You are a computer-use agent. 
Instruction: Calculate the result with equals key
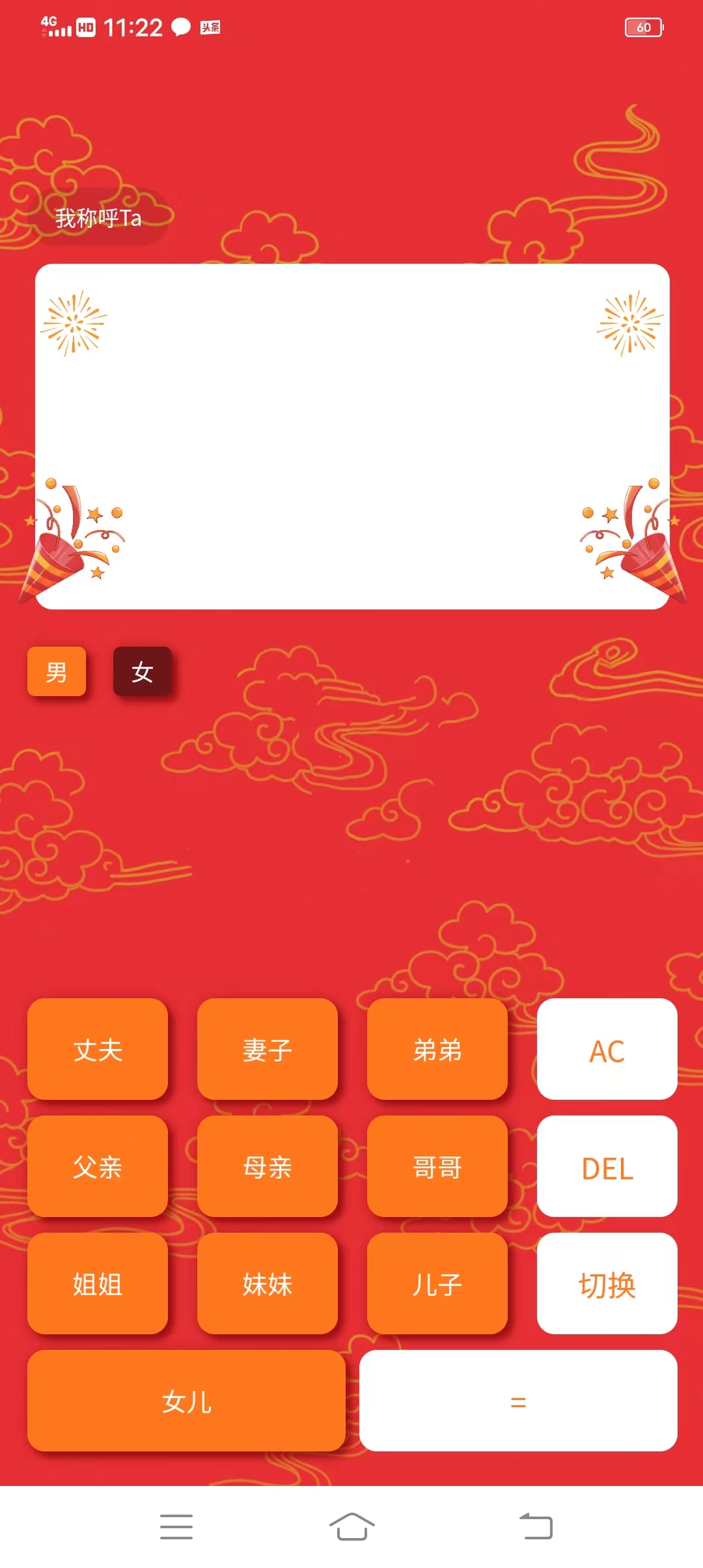pyautogui.click(x=518, y=1401)
